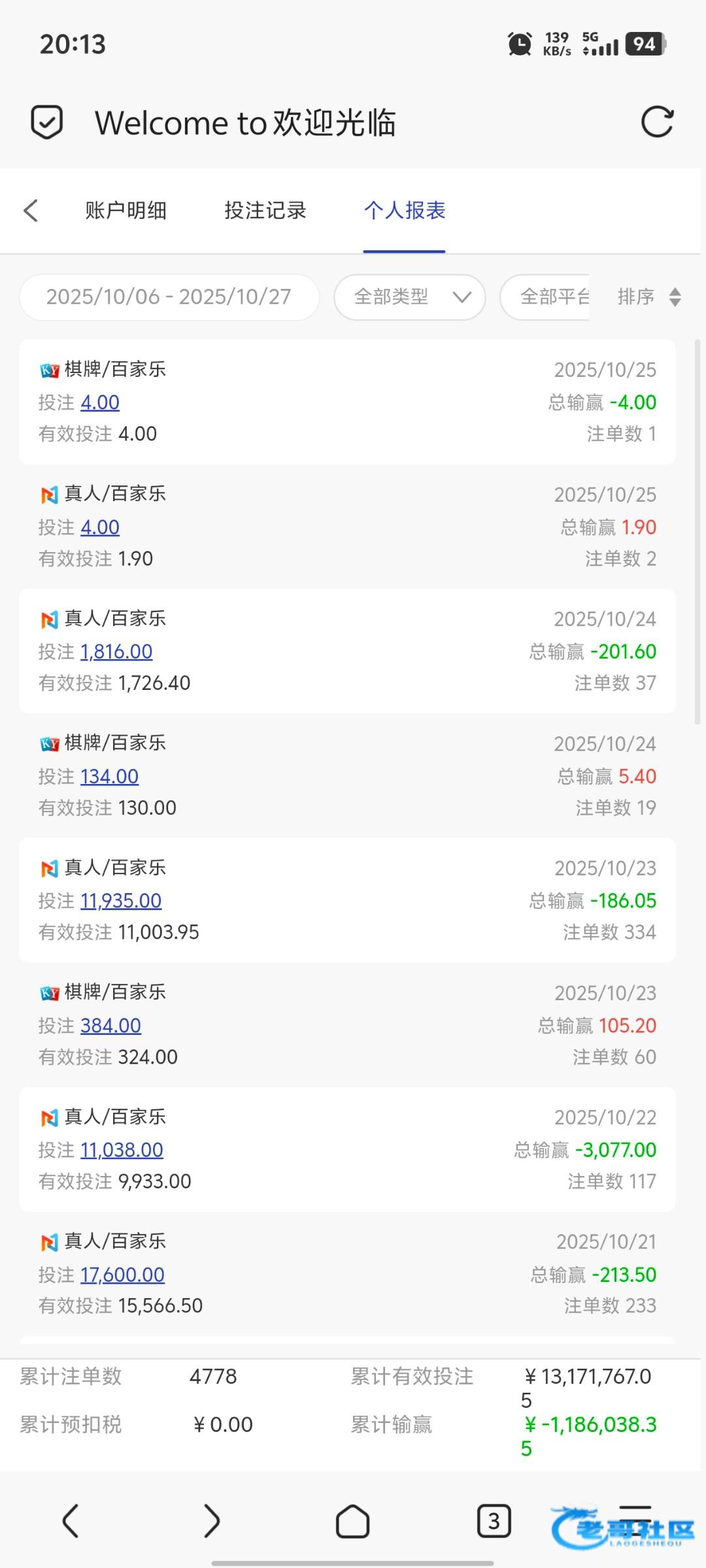Expand the 全部类型 dropdown

tap(410, 297)
